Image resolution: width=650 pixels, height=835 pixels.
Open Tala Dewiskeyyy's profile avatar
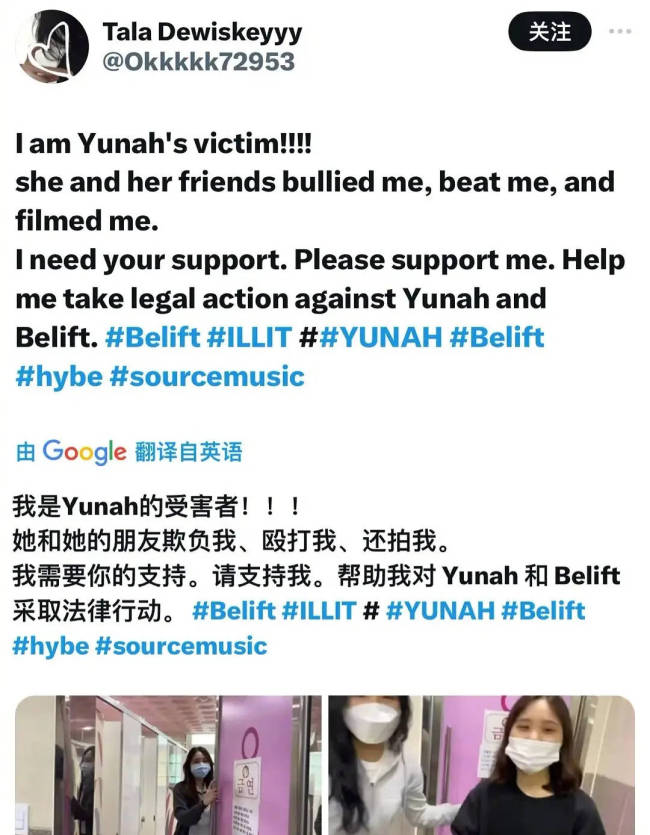coord(52,46)
